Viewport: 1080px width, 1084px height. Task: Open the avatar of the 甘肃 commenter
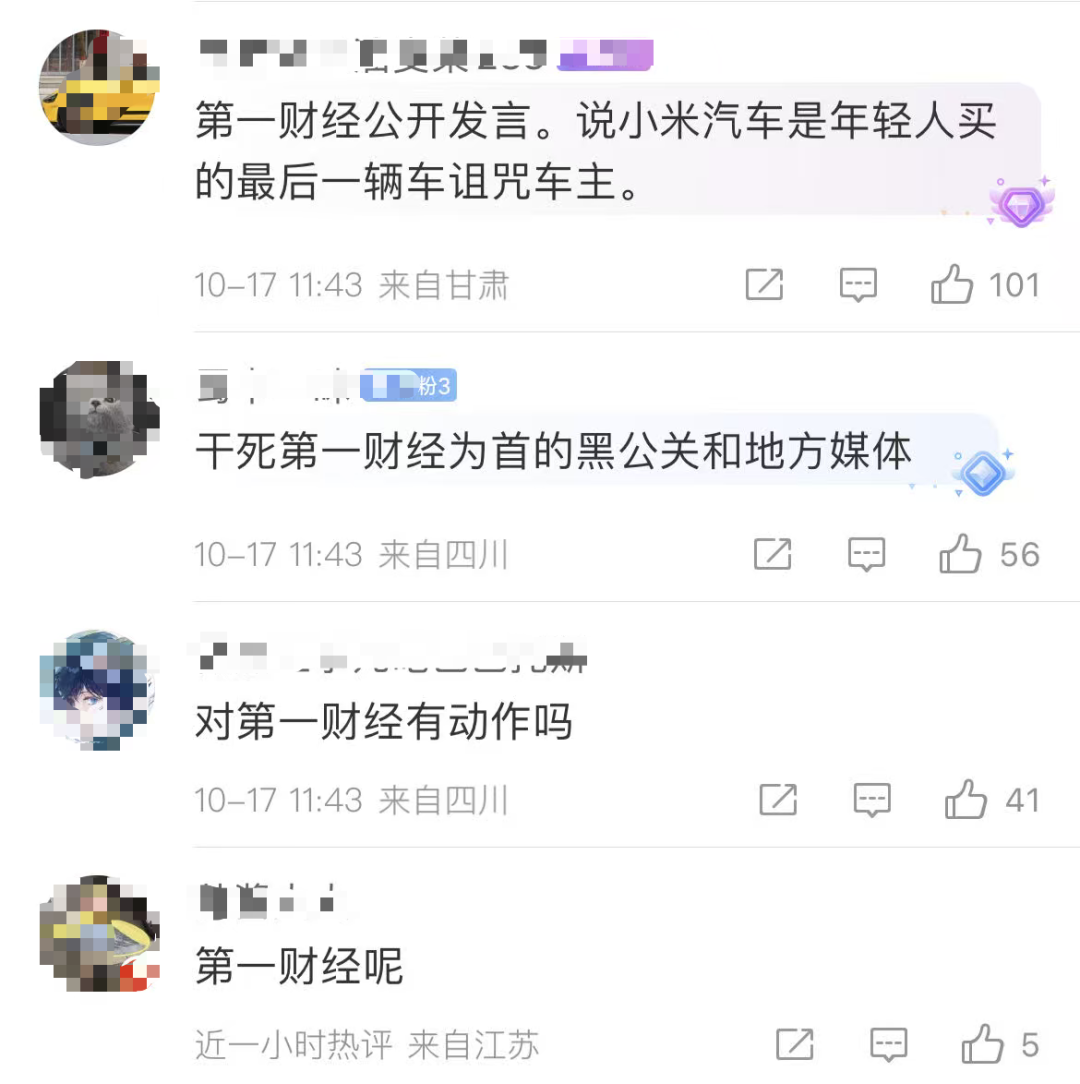99,87
